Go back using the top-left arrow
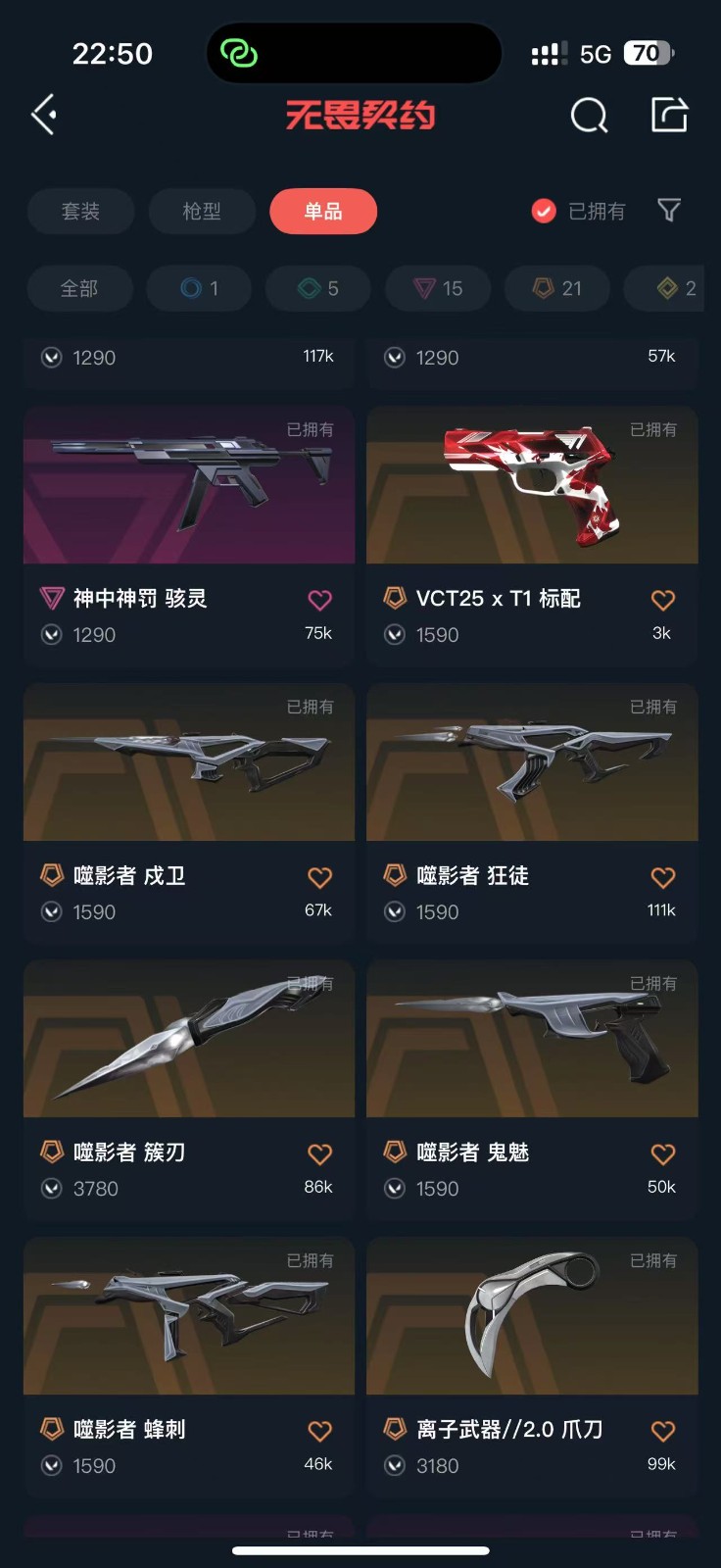The height and width of the screenshot is (1568, 721). (x=44, y=116)
